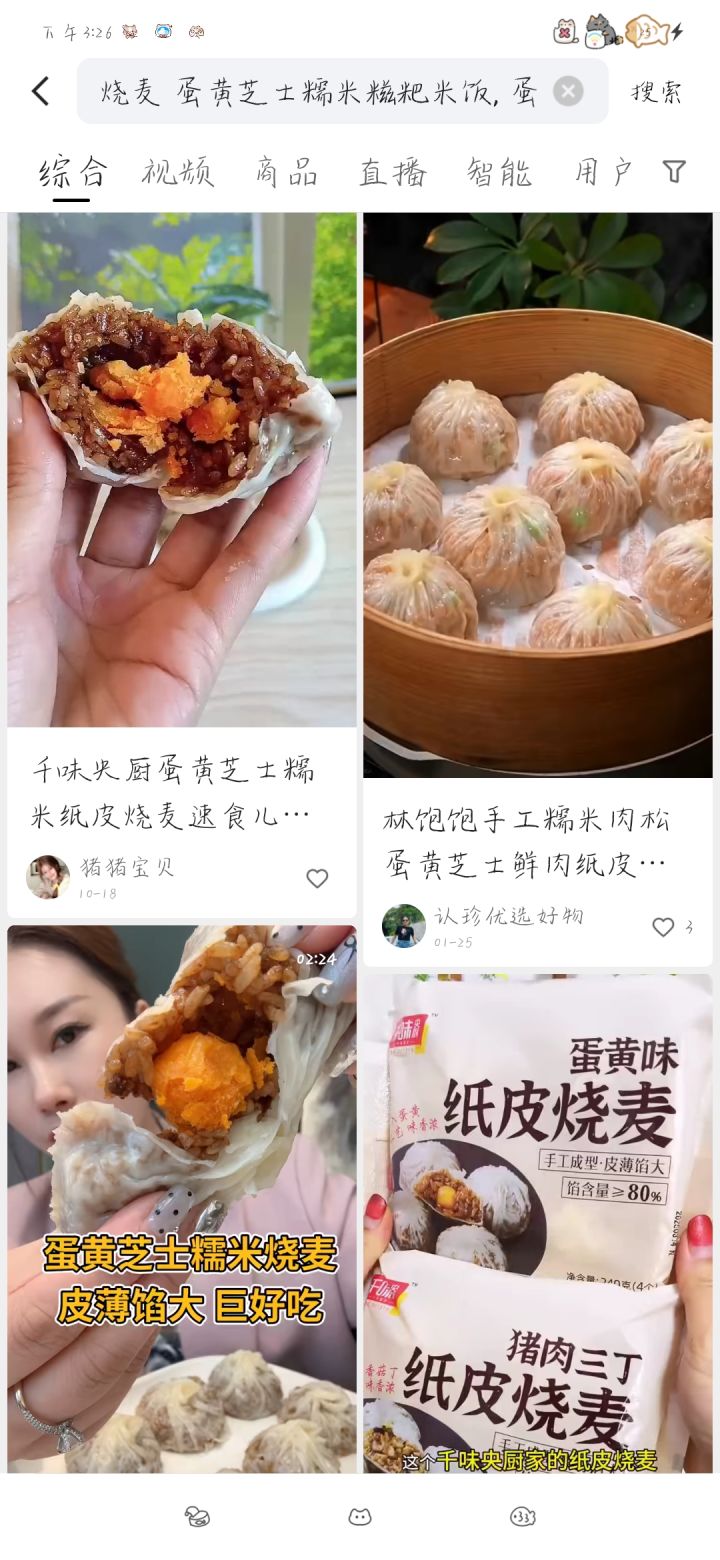Viewport: 720px width, 1560px height.
Task: Tap the search field containing 烧麦 蛋黄芝士糯米
Action: pos(318,92)
